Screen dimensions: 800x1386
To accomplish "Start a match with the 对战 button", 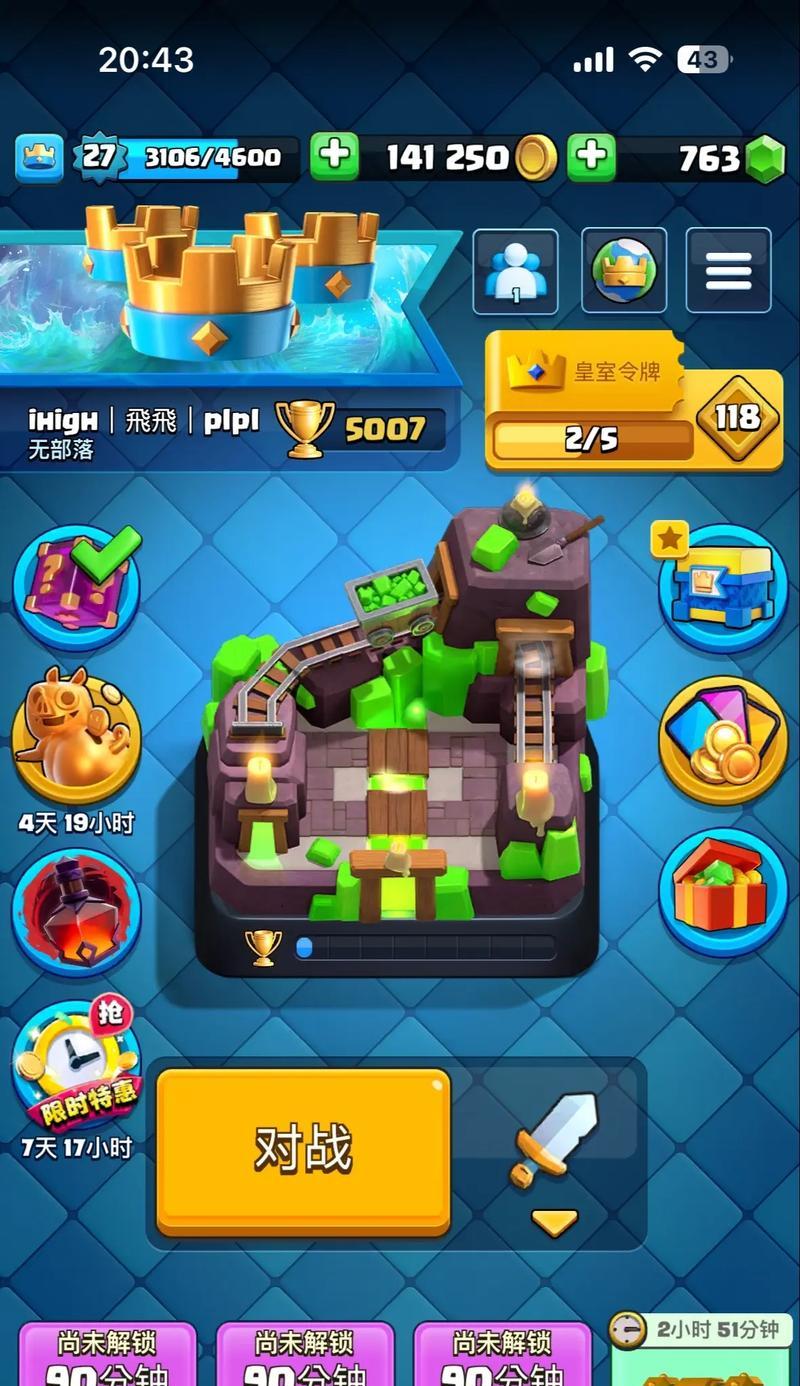I will pos(303,1151).
